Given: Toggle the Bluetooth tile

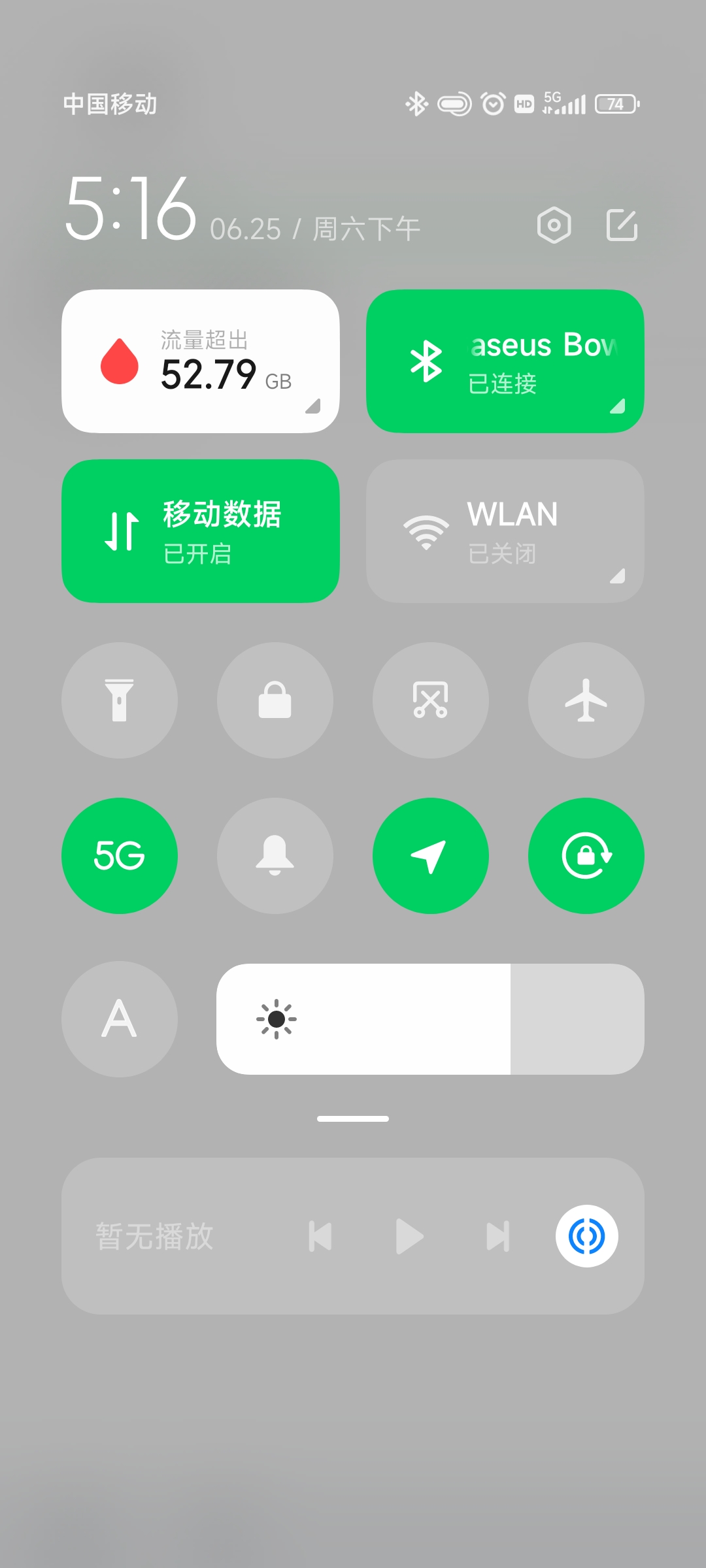Looking at the screenshot, I should [x=505, y=361].
